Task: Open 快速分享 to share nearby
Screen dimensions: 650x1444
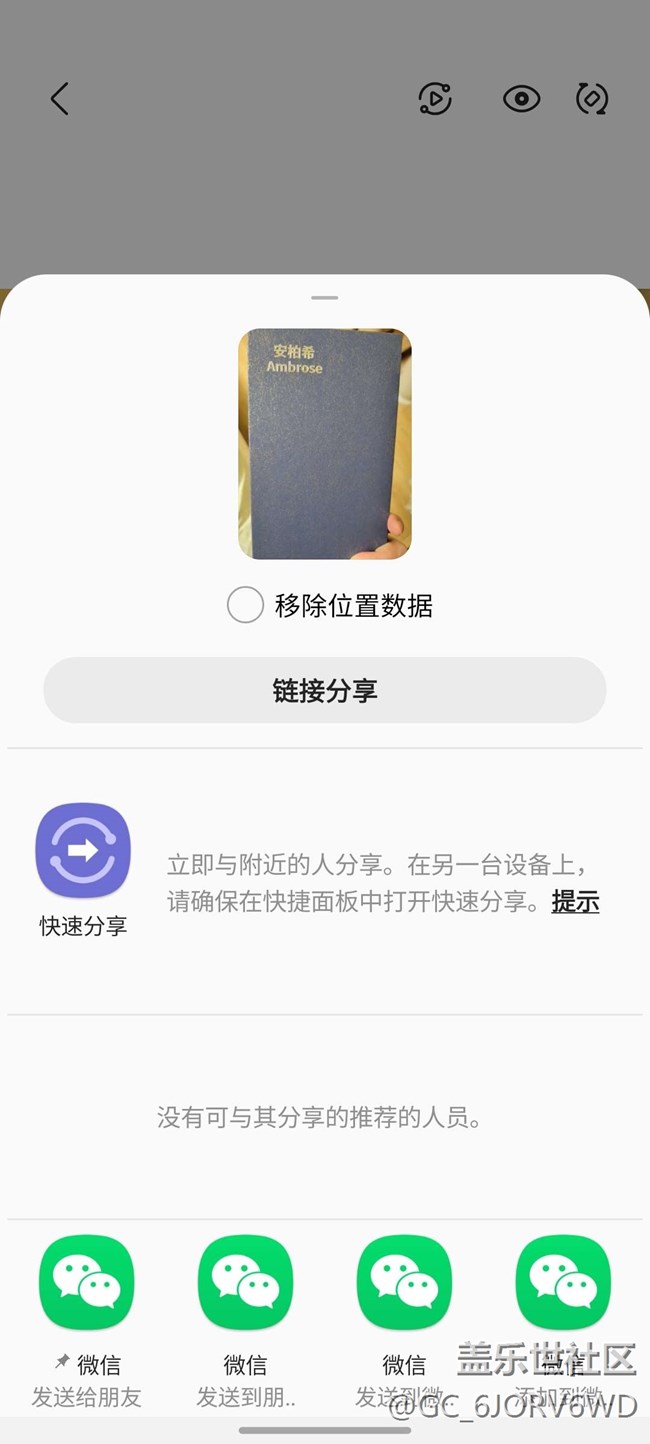Action: point(83,851)
